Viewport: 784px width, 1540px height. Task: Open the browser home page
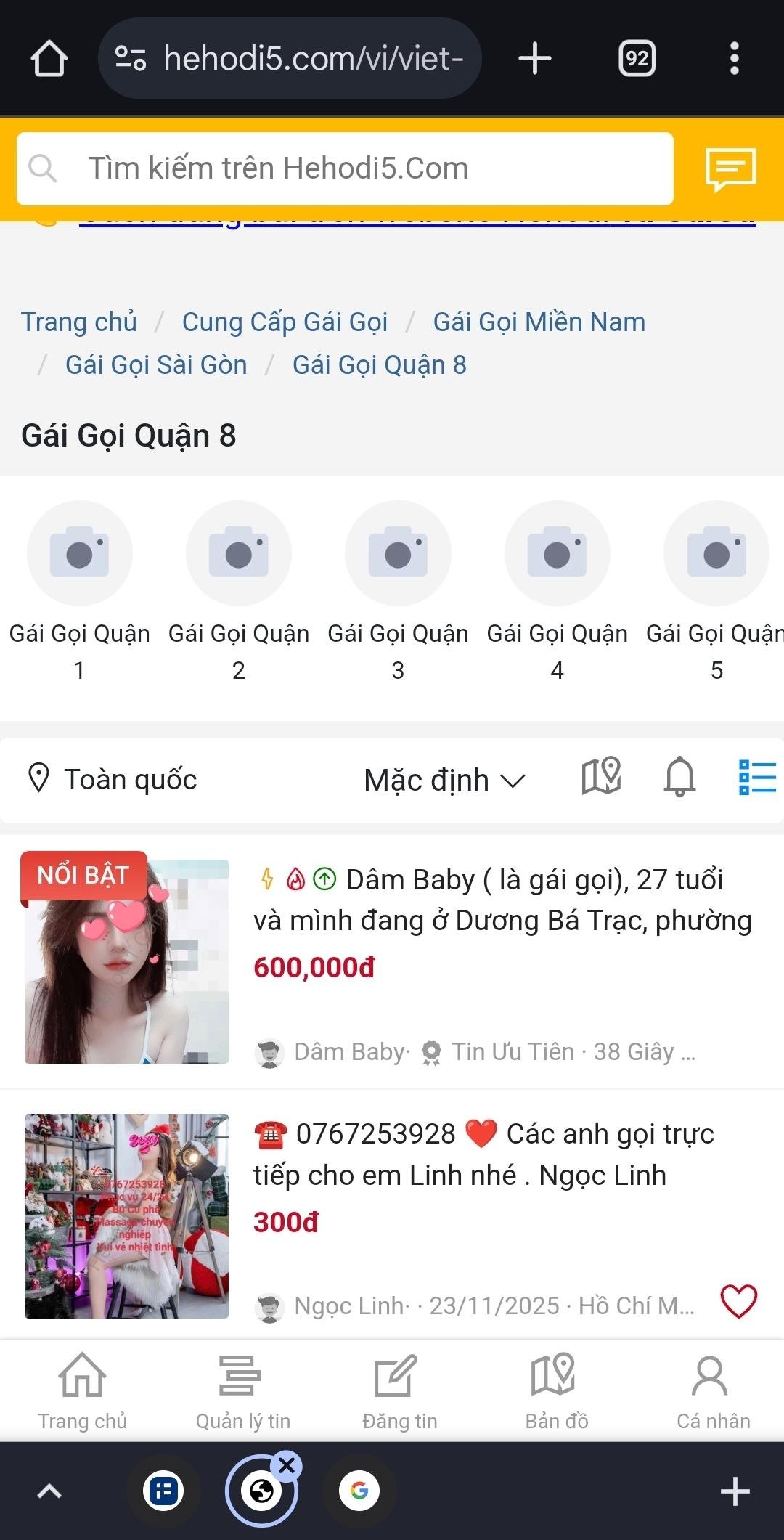pos(49,58)
